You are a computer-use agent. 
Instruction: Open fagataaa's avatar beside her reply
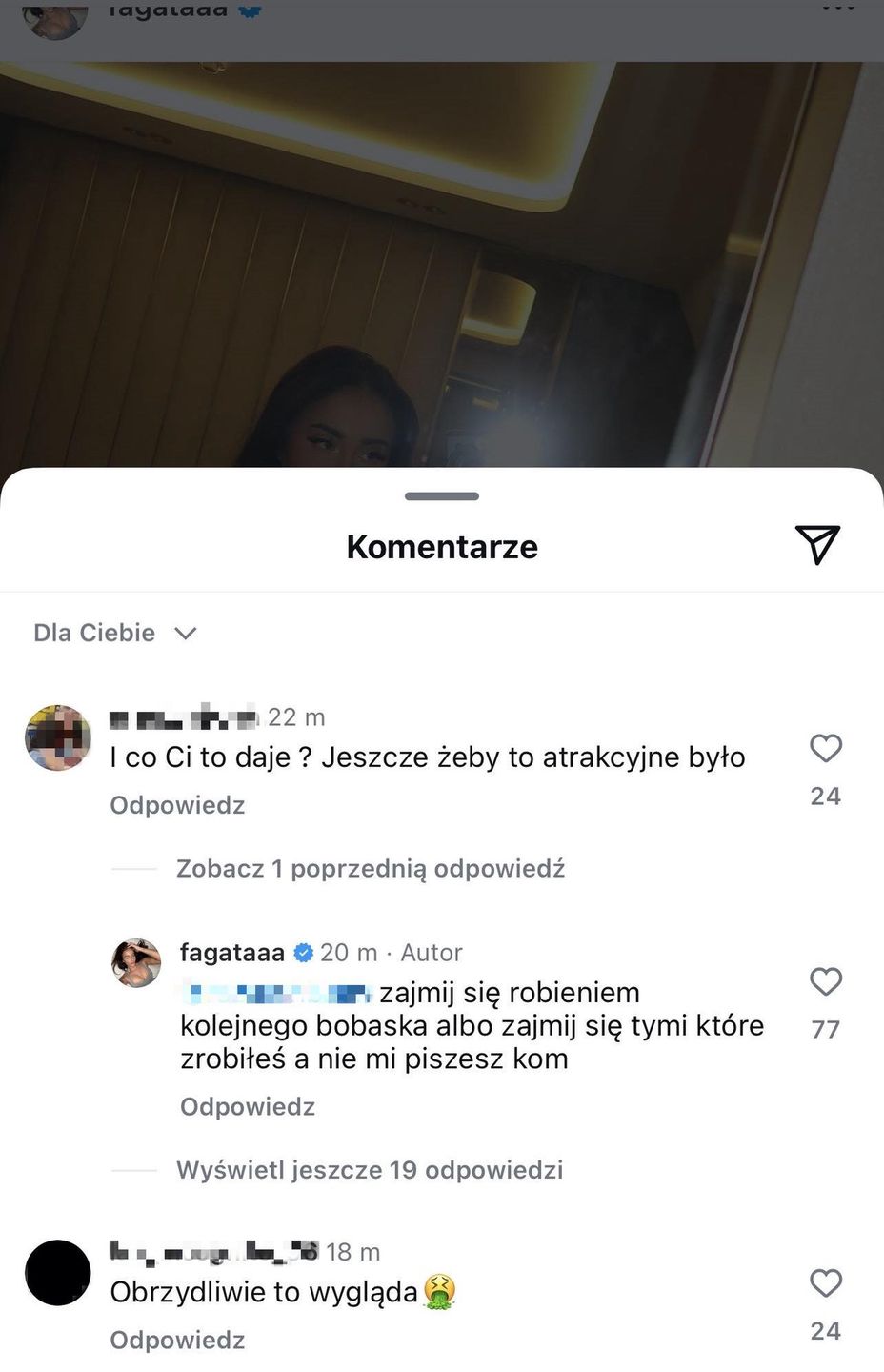(x=137, y=962)
